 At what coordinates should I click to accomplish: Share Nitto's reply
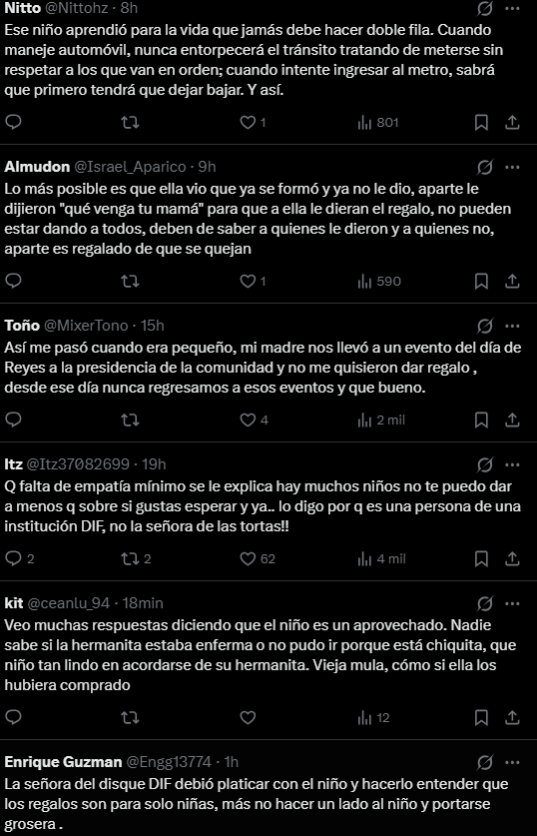click(x=512, y=123)
